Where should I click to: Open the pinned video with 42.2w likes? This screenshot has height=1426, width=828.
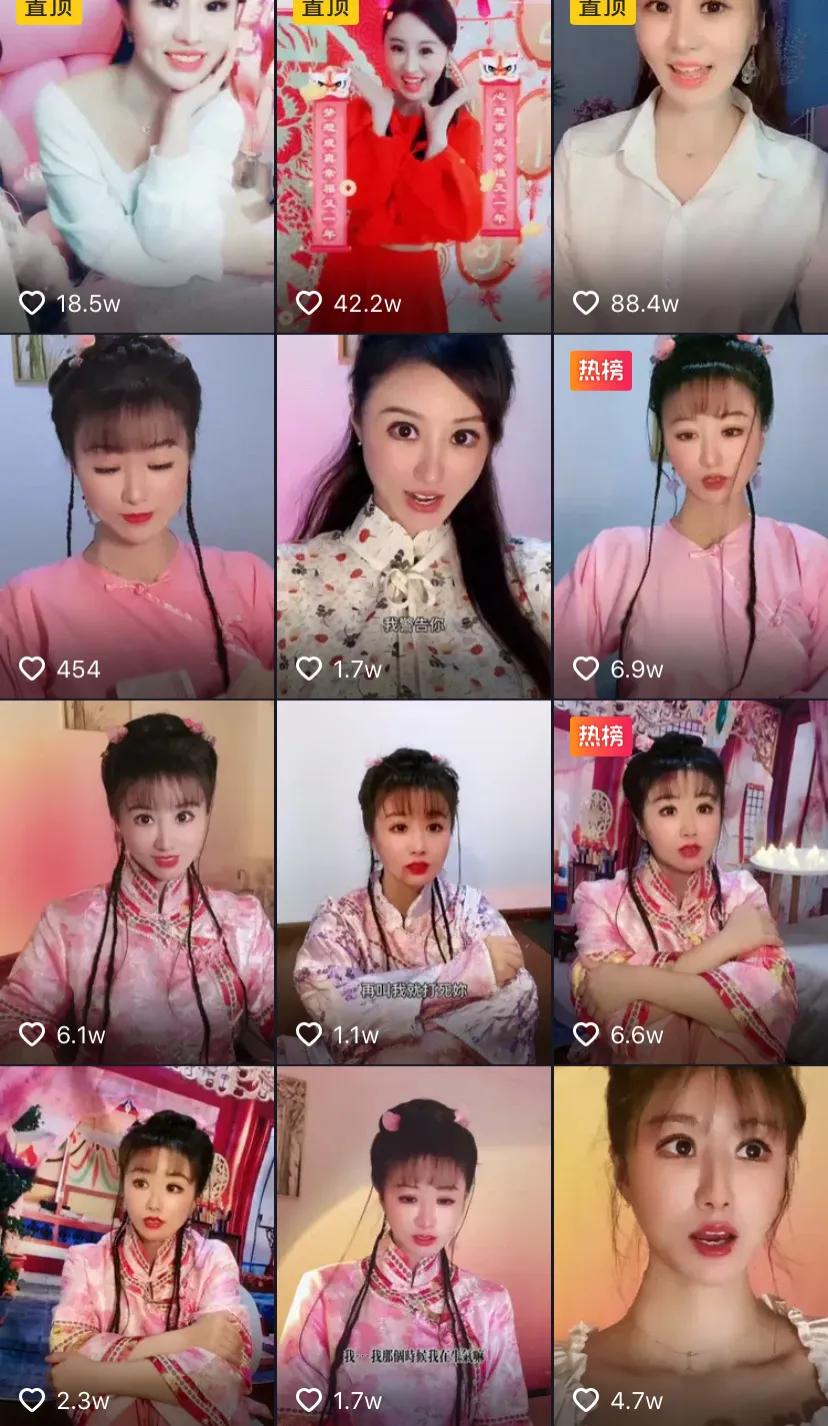coord(413,165)
